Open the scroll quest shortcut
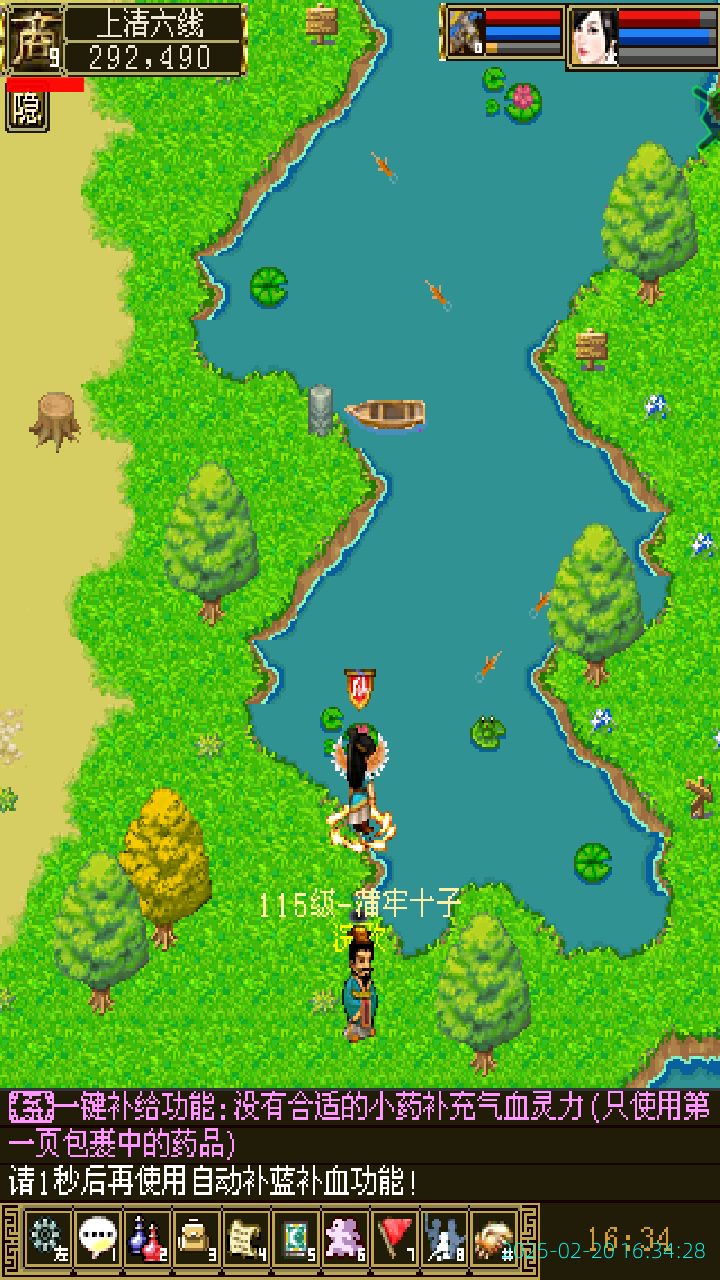720x1280 pixels. click(246, 1239)
